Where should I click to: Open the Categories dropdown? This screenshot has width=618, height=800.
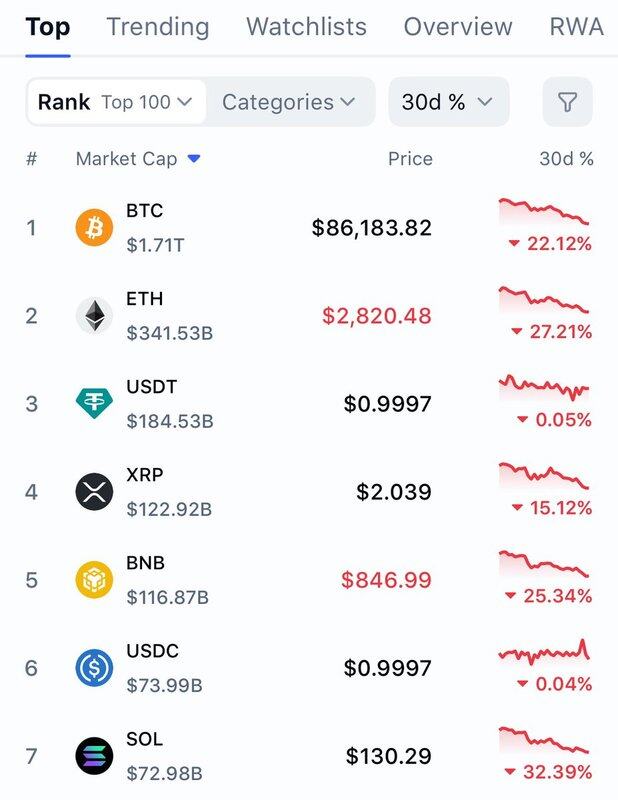pos(289,102)
